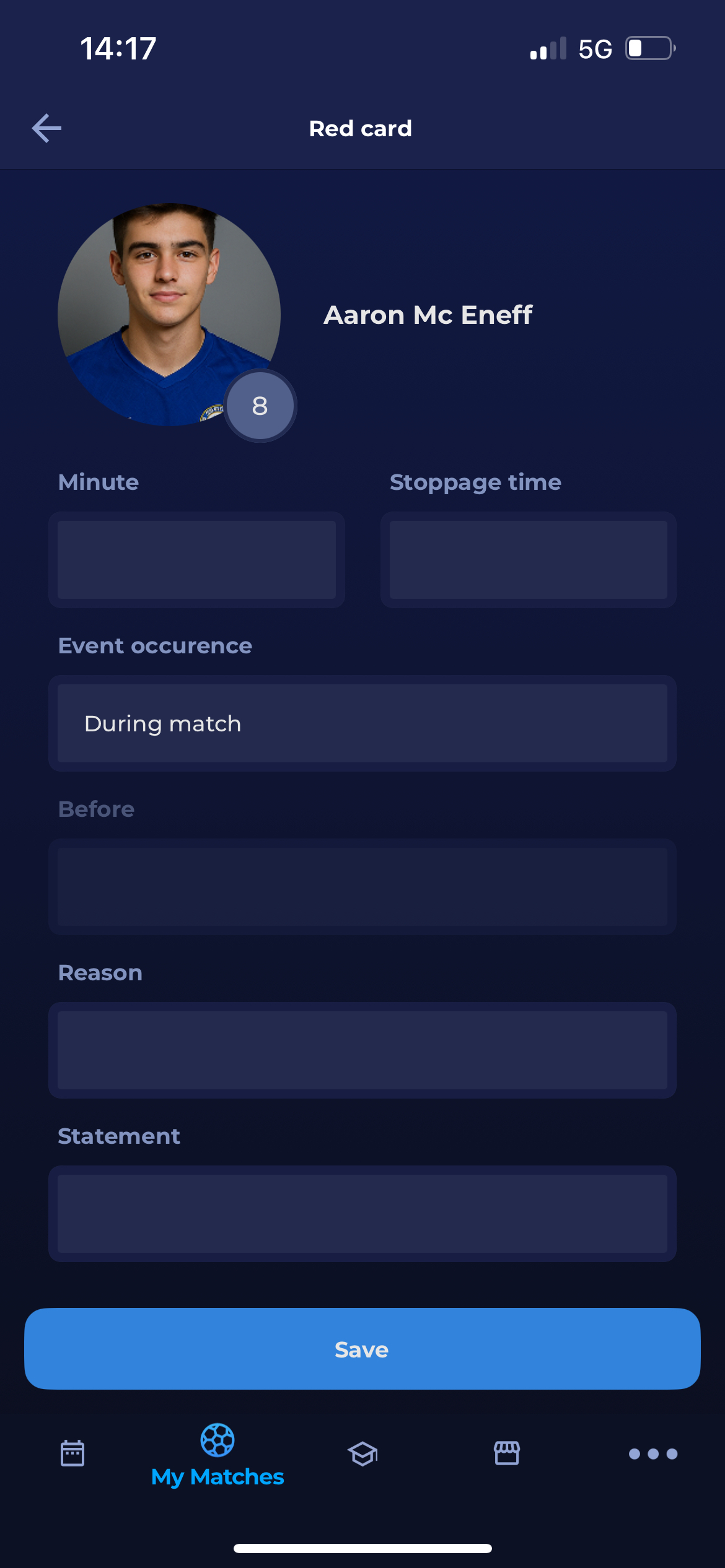Focus the Statement text field
This screenshot has width=725, height=1568.
(x=362, y=1213)
